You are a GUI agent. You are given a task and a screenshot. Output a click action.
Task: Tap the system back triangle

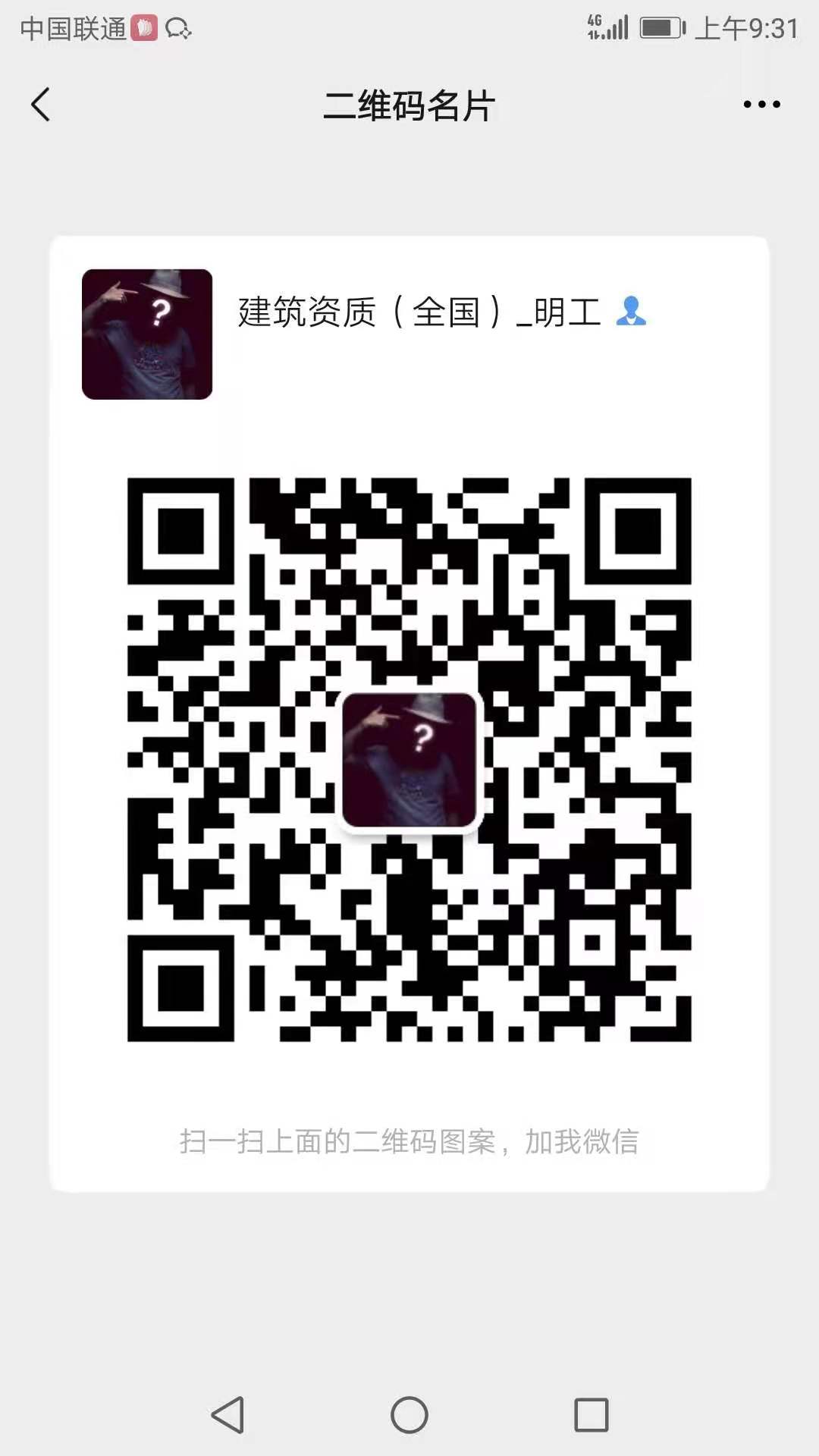click(227, 1415)
